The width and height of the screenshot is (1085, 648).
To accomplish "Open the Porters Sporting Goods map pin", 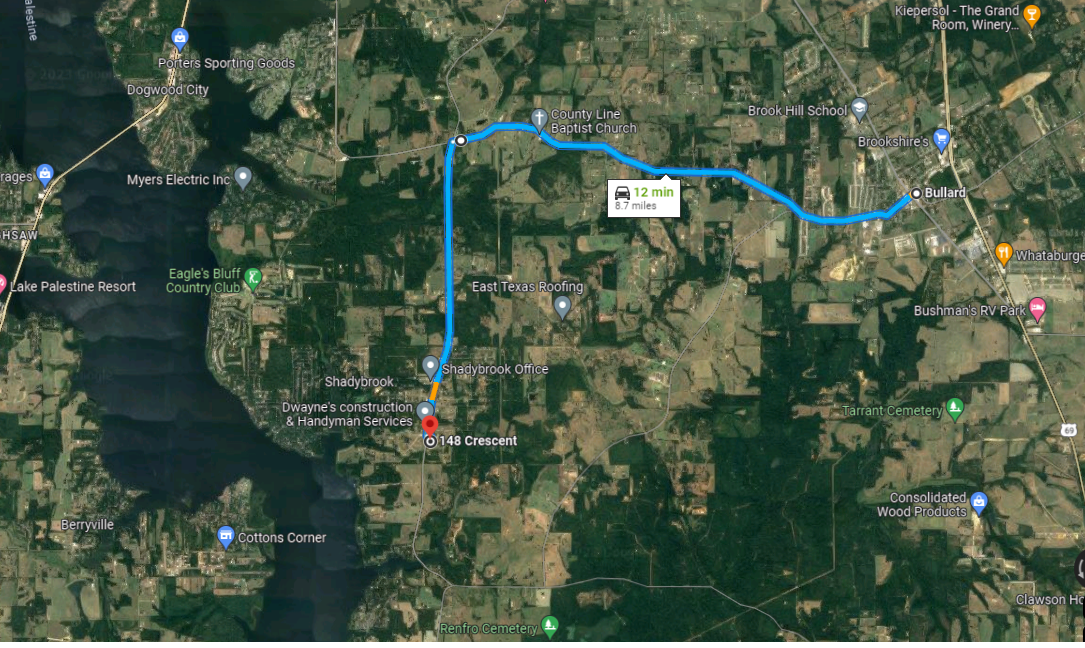I will [180, 40].
